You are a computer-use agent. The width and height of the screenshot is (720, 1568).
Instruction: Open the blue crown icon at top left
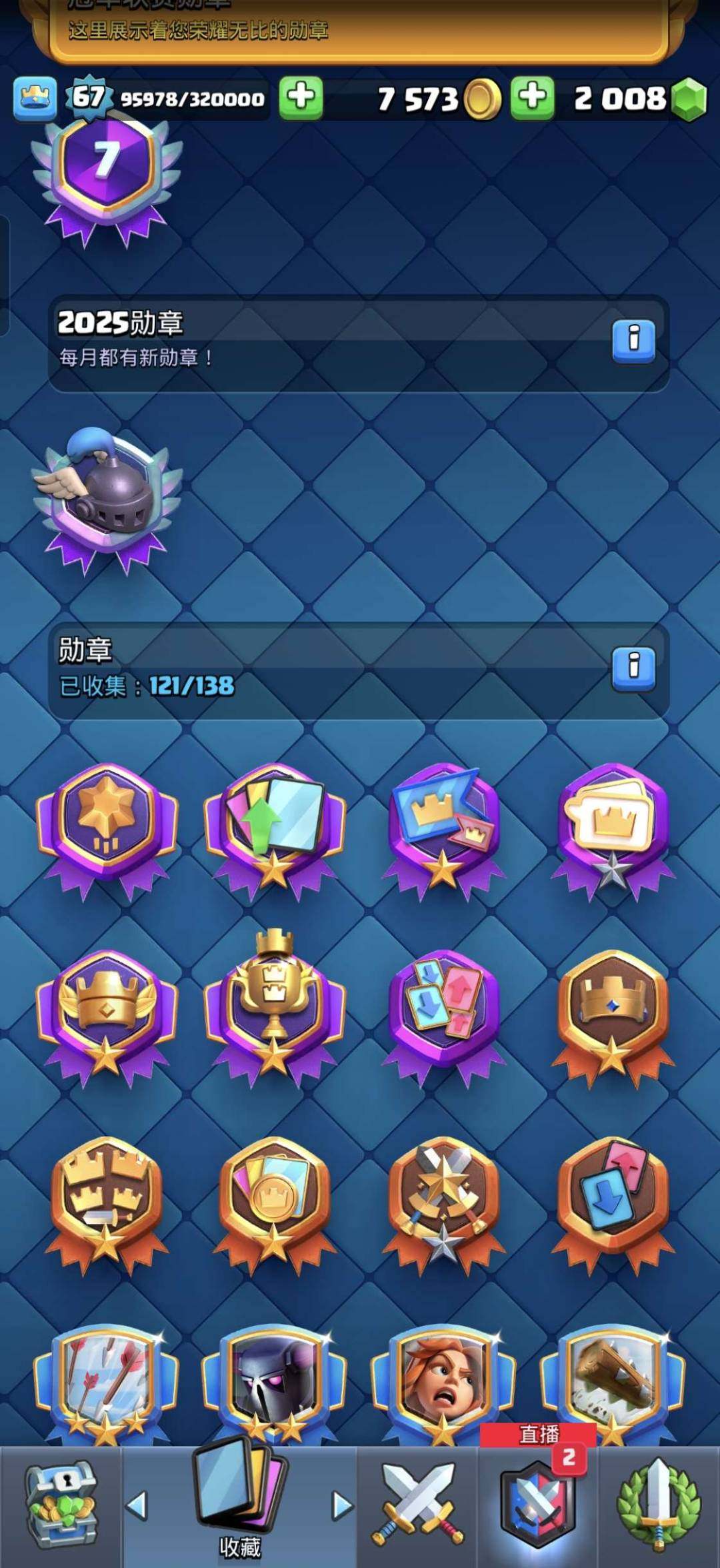pyautogui.click(x=35, y=98)
